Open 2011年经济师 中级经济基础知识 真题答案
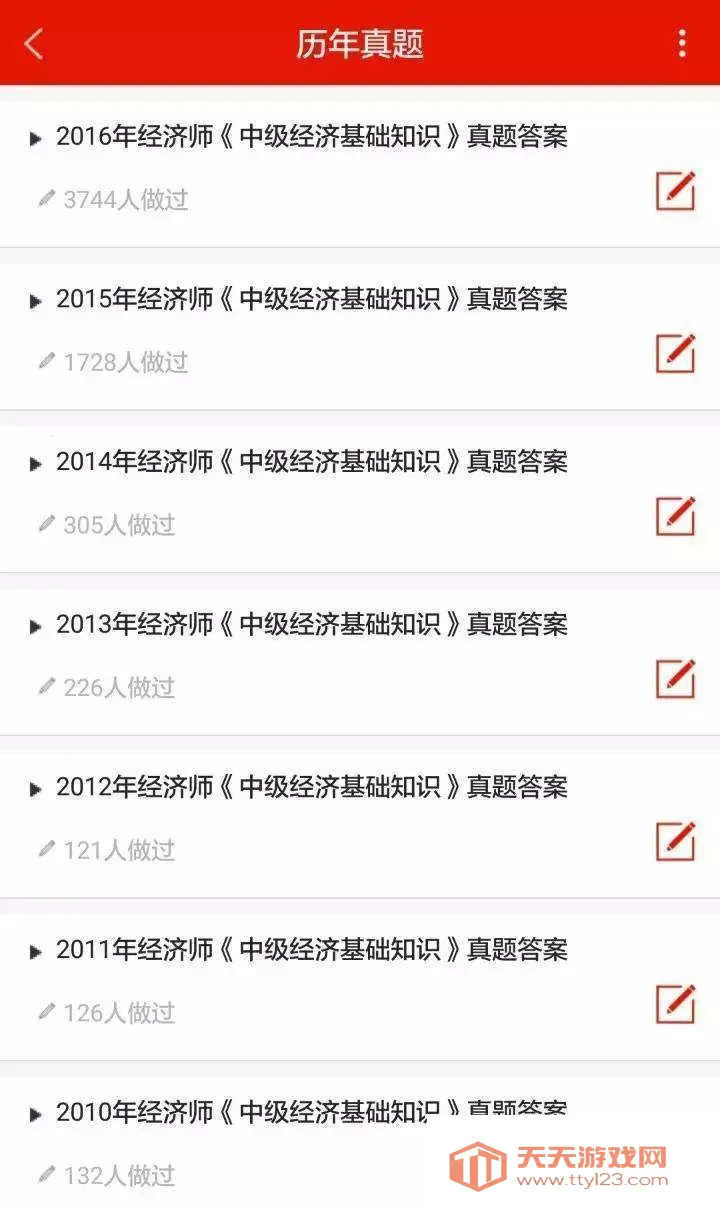 point(311,950)
